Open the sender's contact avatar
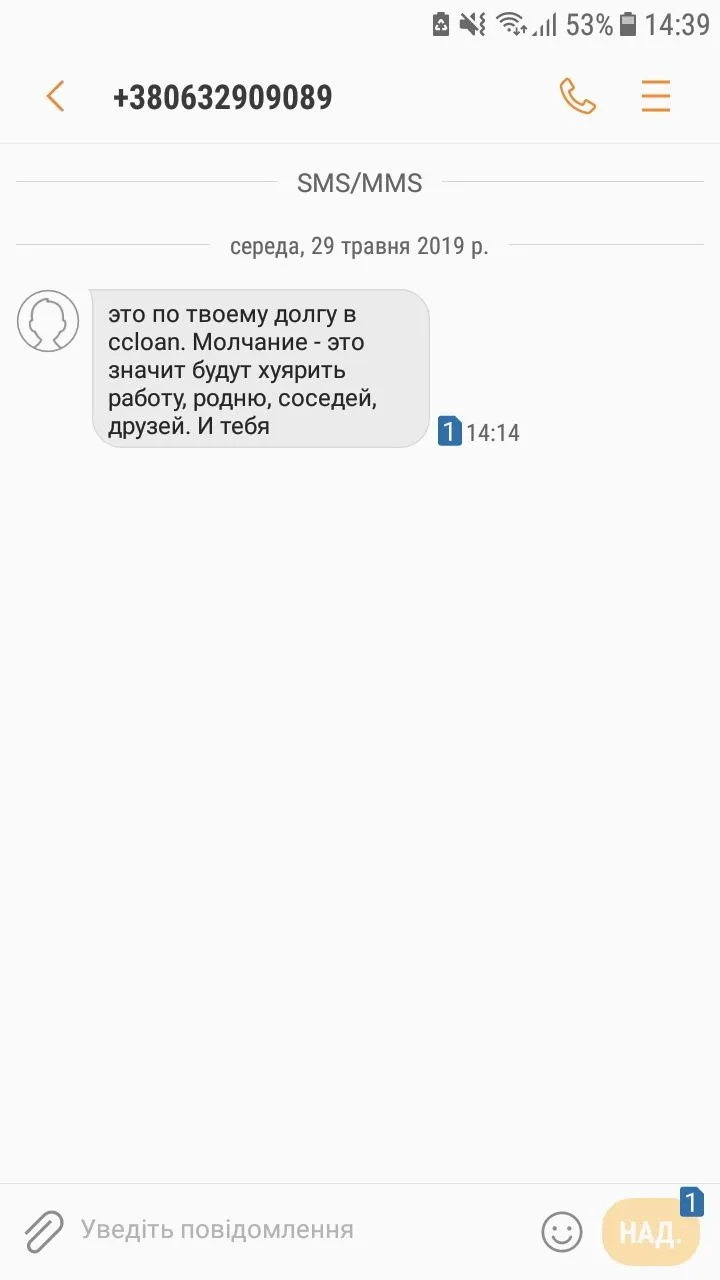Screen dimensions: 720x1280 (x=48, y=321)
